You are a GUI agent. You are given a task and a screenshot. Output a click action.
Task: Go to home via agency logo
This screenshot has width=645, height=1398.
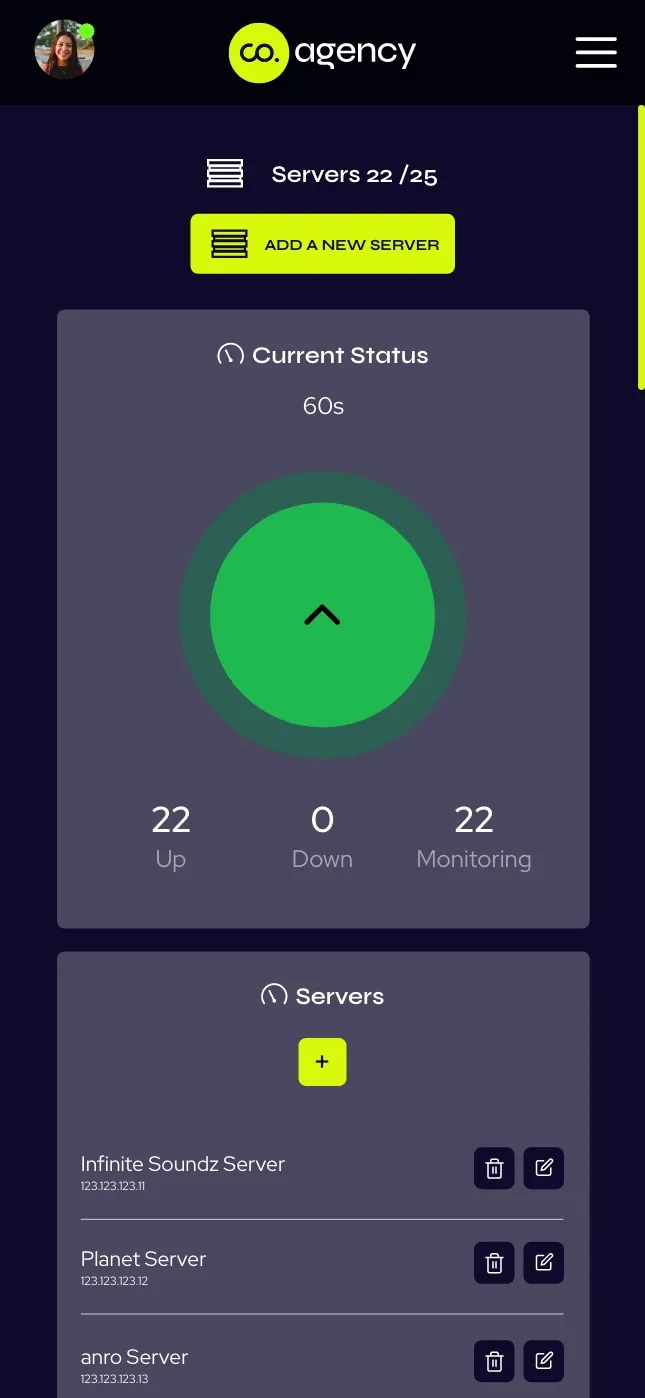[x=322, y=52]
